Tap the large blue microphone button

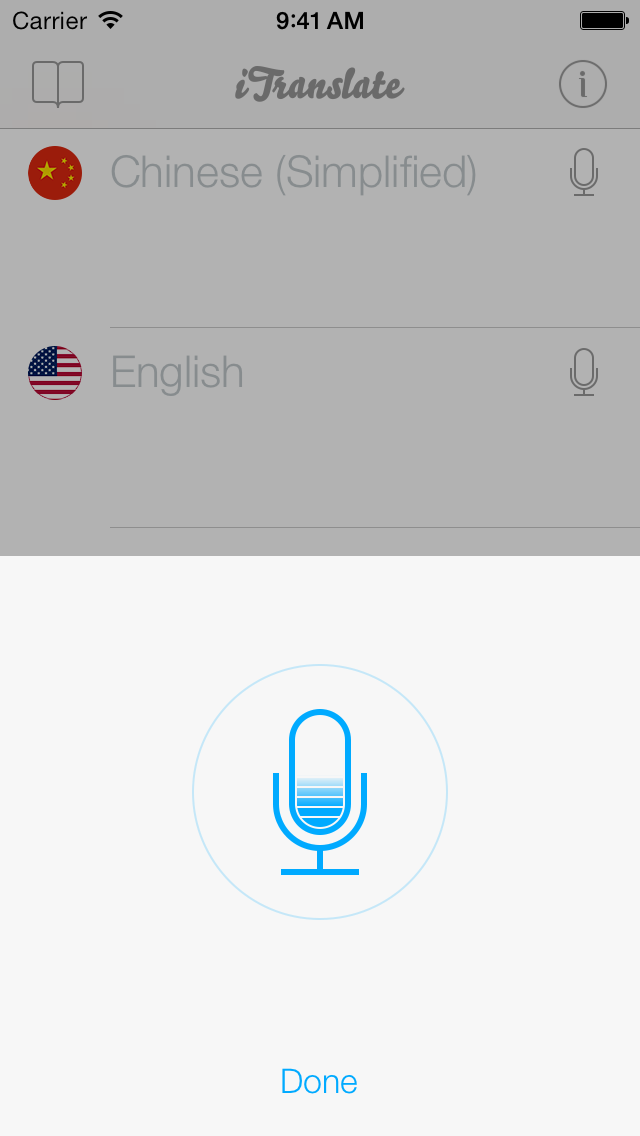coord(320,792)
